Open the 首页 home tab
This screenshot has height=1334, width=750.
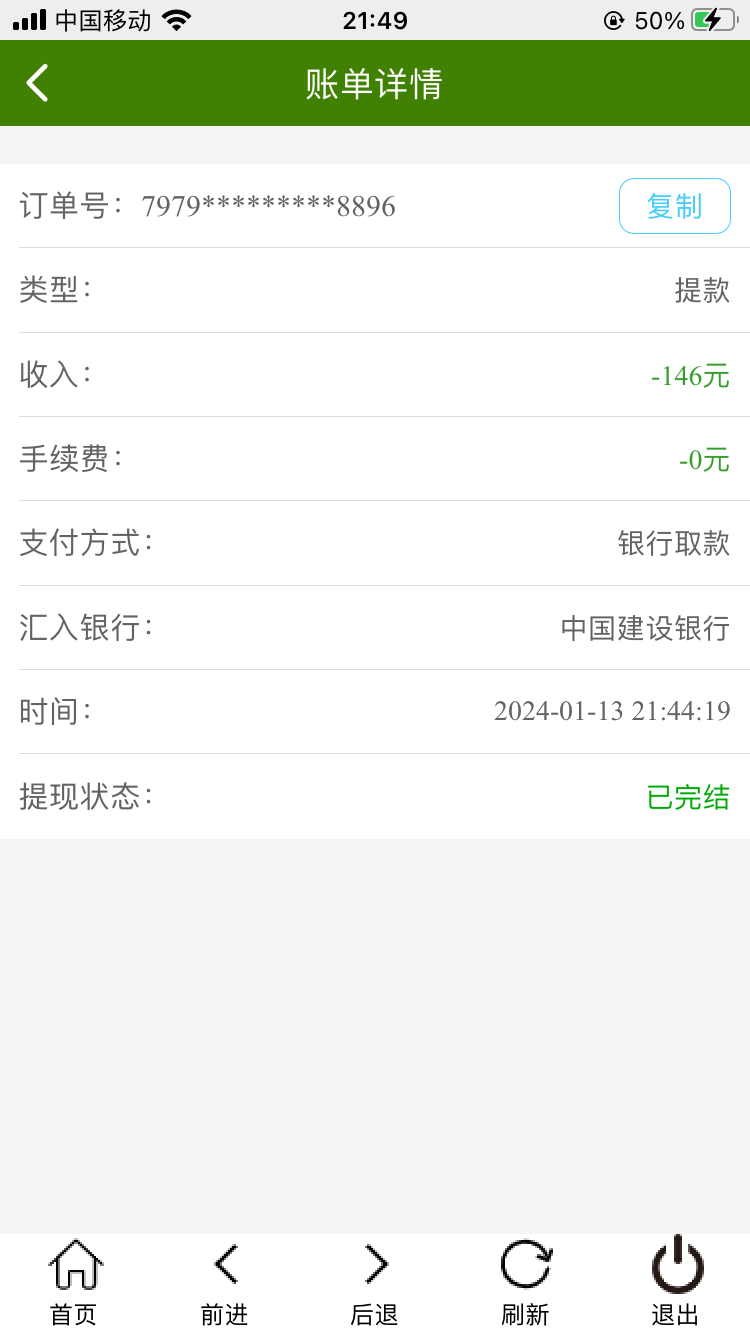[75, 1282]
